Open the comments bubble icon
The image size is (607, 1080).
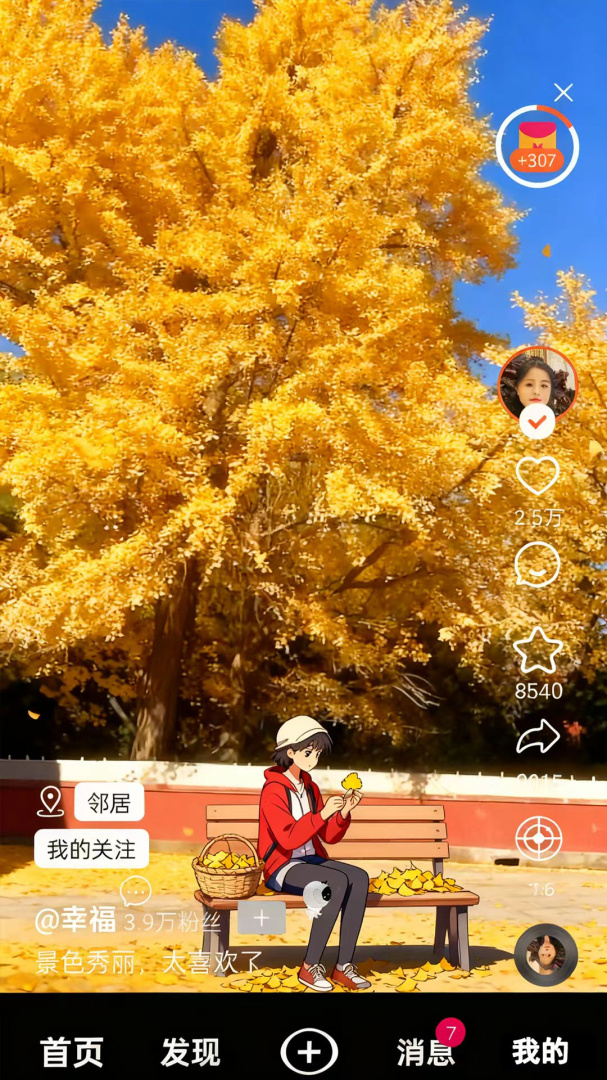537,565
